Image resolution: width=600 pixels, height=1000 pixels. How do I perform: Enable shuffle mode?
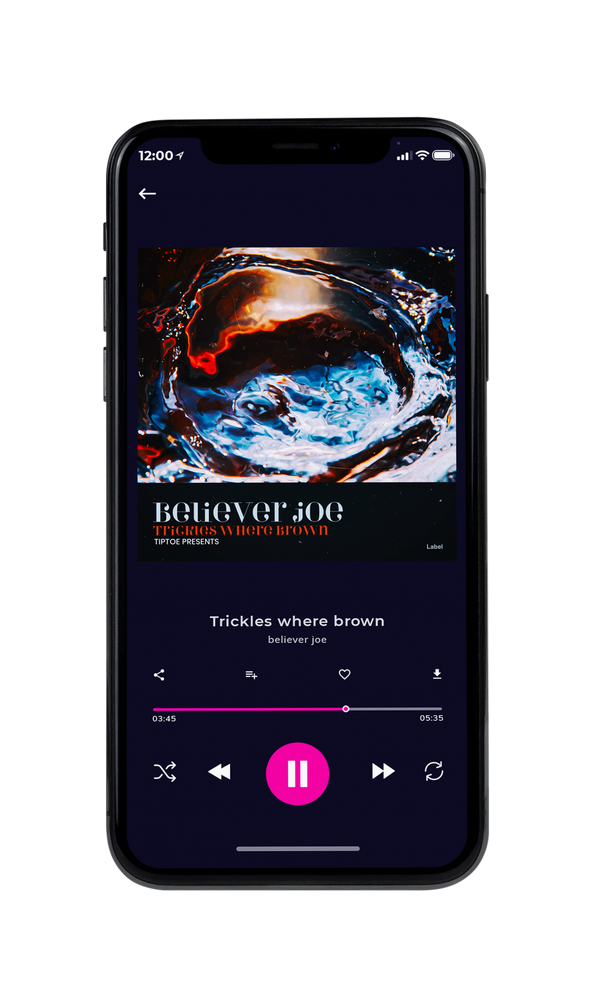(x=165, y=772)
